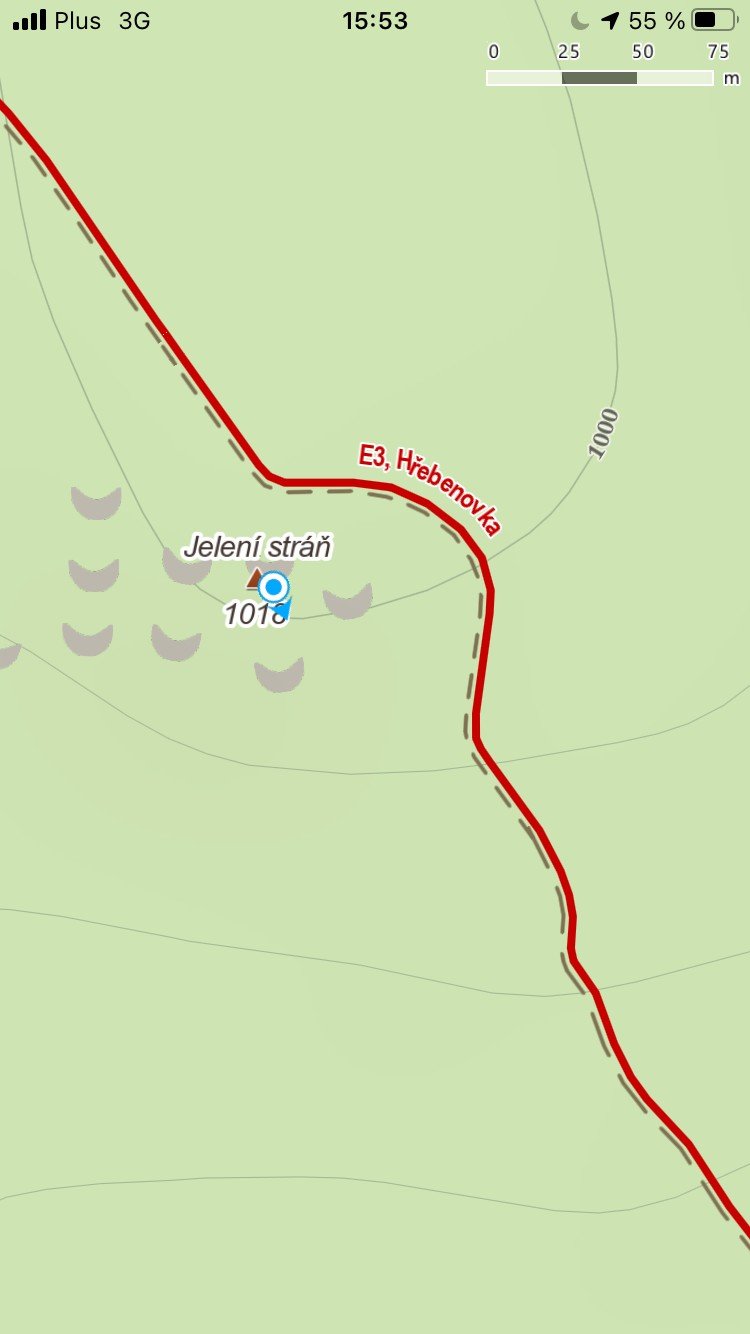The height and width of the screenshot is (1334, 750).
Task: Select the E3, Hřebenovka trail label
Action: [430, 489]
